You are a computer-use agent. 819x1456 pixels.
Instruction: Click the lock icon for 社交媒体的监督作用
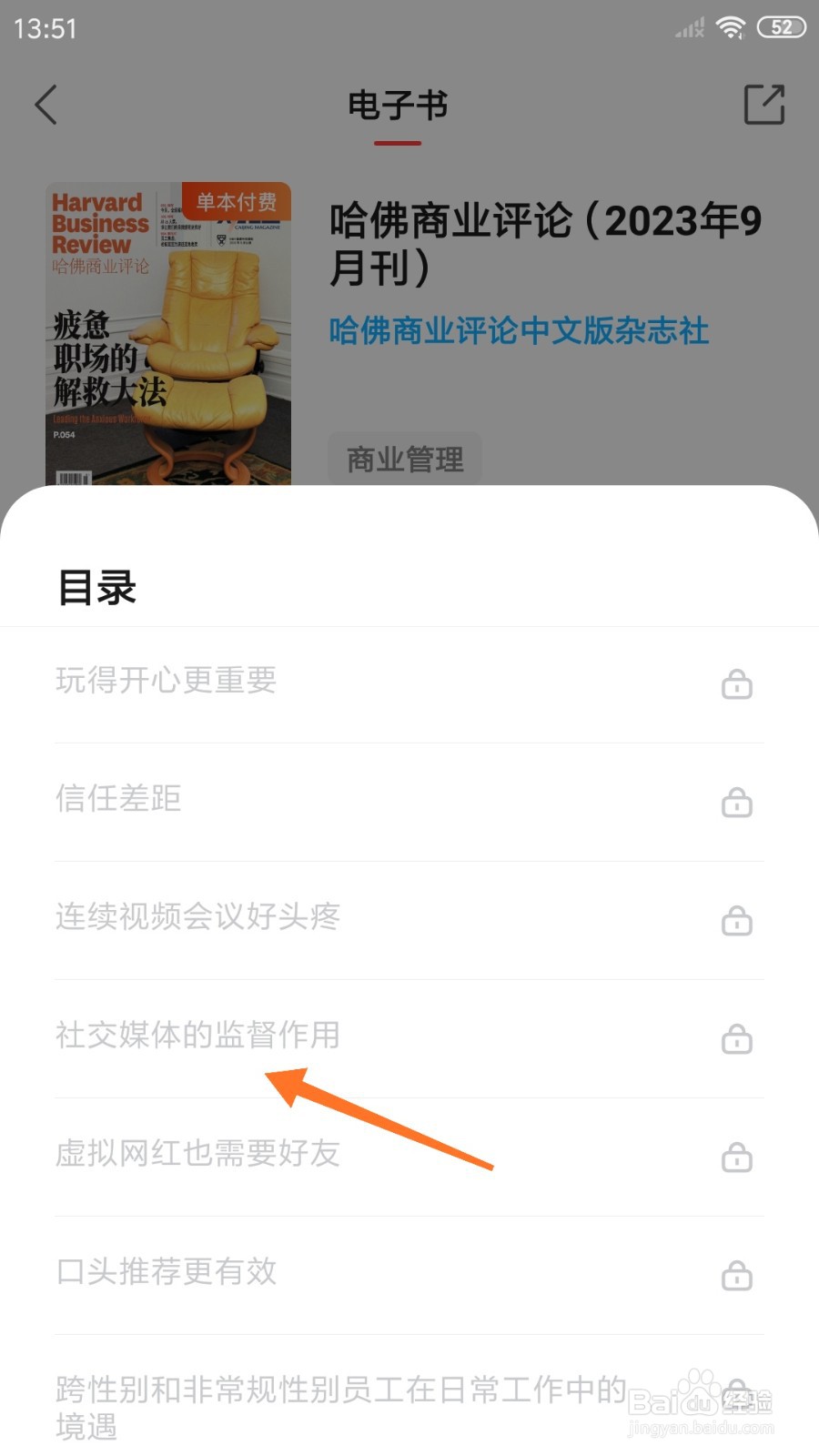tap(735, 1039)
